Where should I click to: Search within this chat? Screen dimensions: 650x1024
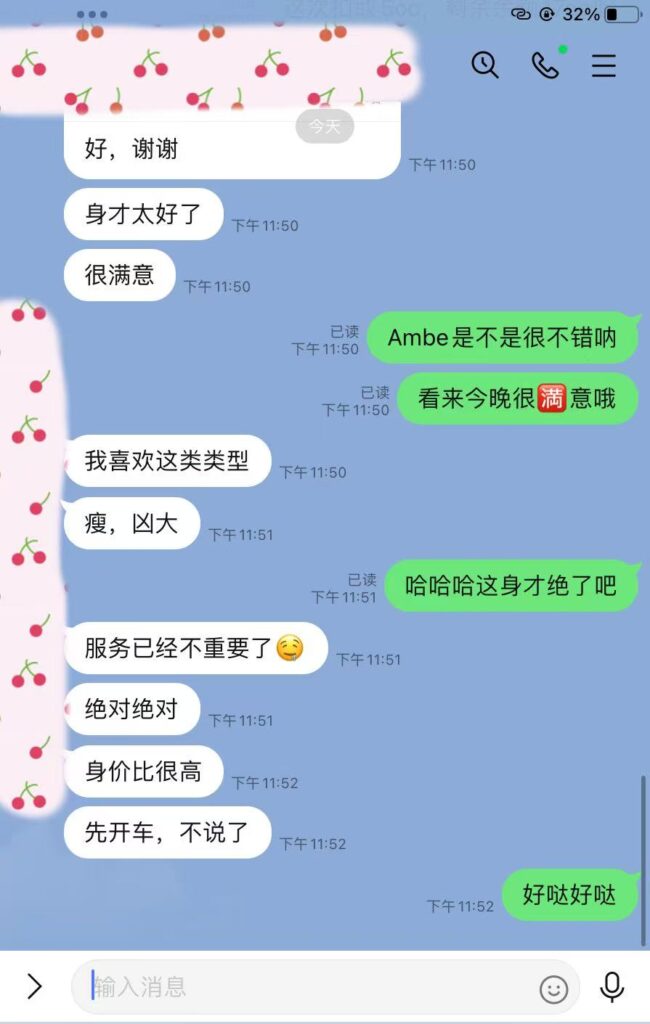[485, 66]
